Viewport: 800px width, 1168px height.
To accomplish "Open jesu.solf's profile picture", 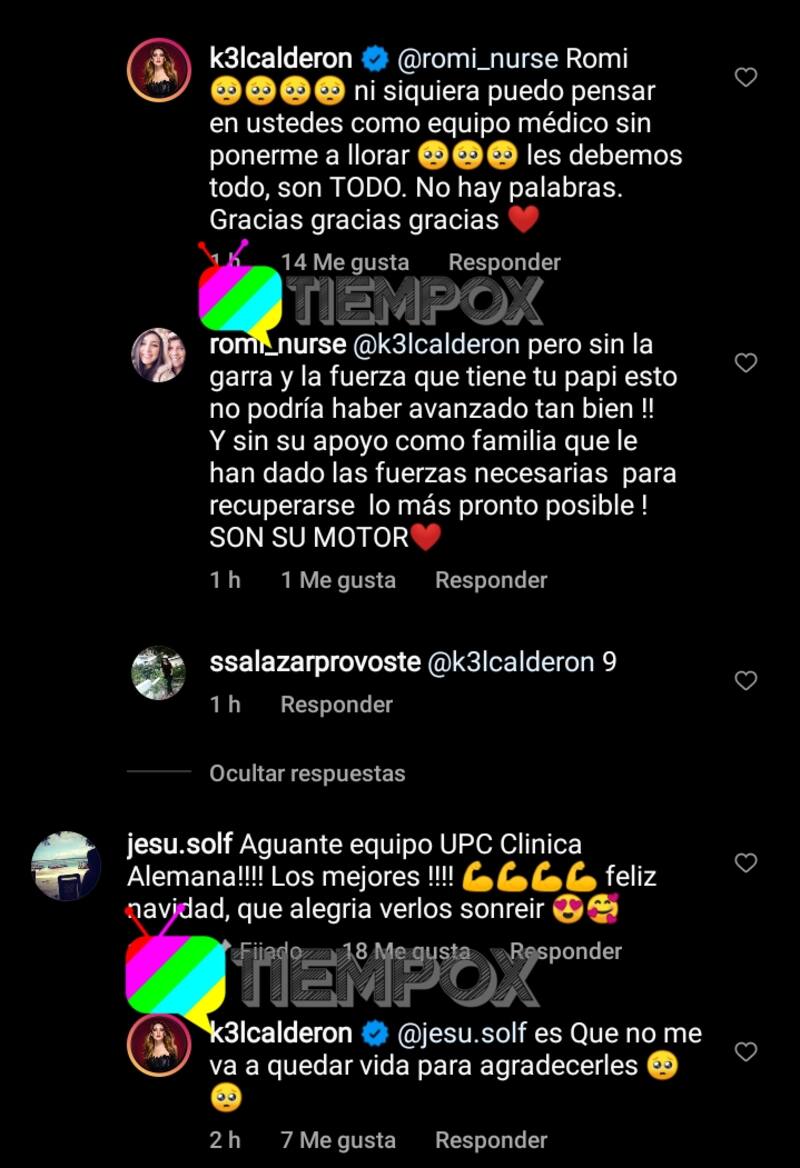I will tap(66, 866).
